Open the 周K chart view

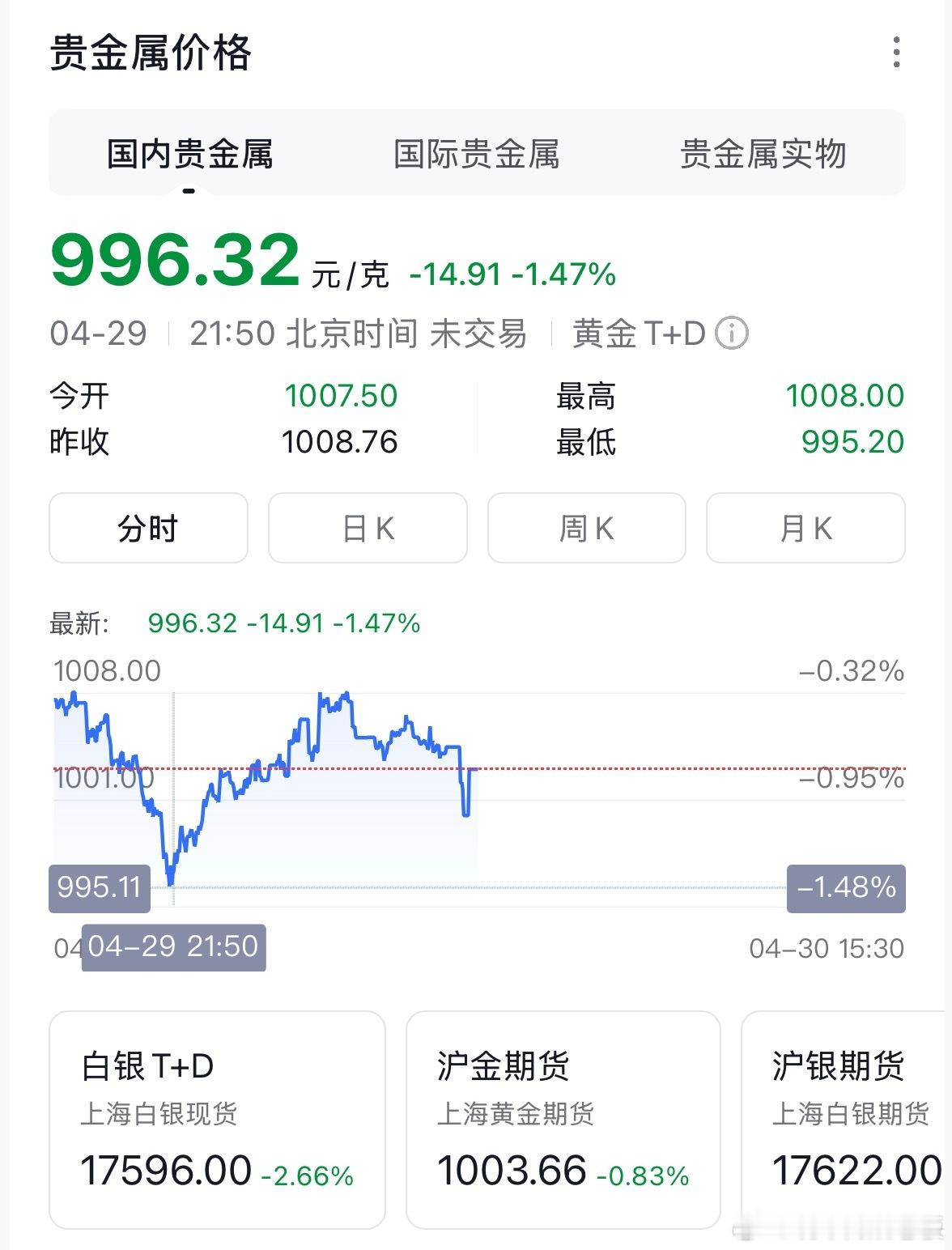tap(586, 528)
